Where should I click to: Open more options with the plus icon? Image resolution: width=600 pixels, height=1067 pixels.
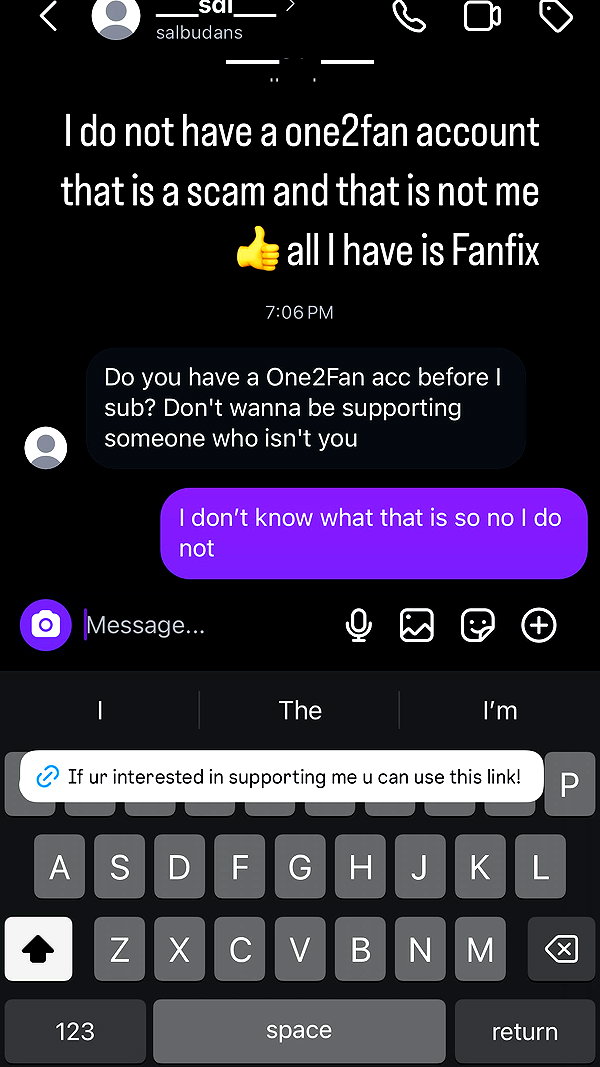tap(539, 625)
